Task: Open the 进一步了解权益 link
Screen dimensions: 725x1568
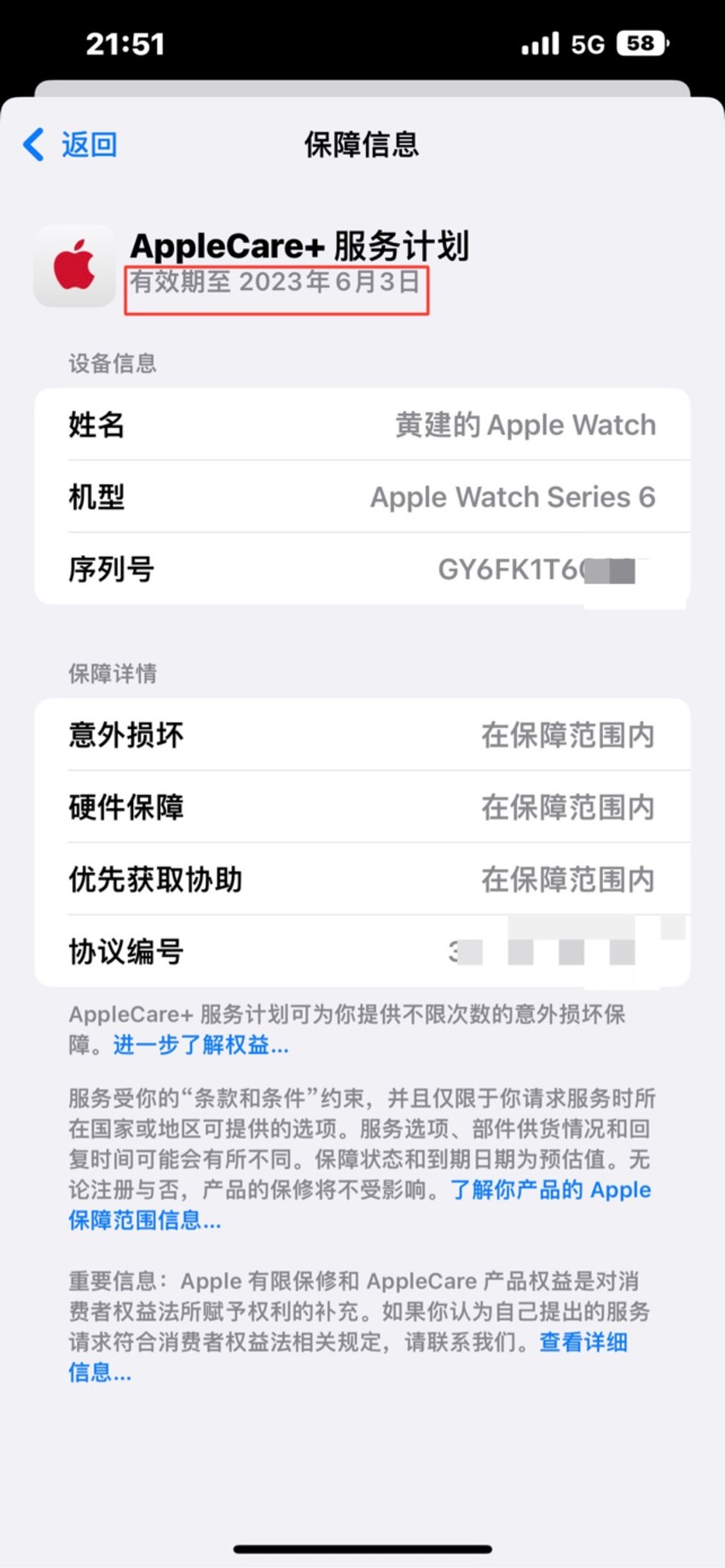Action: [x=200, y=1044]
